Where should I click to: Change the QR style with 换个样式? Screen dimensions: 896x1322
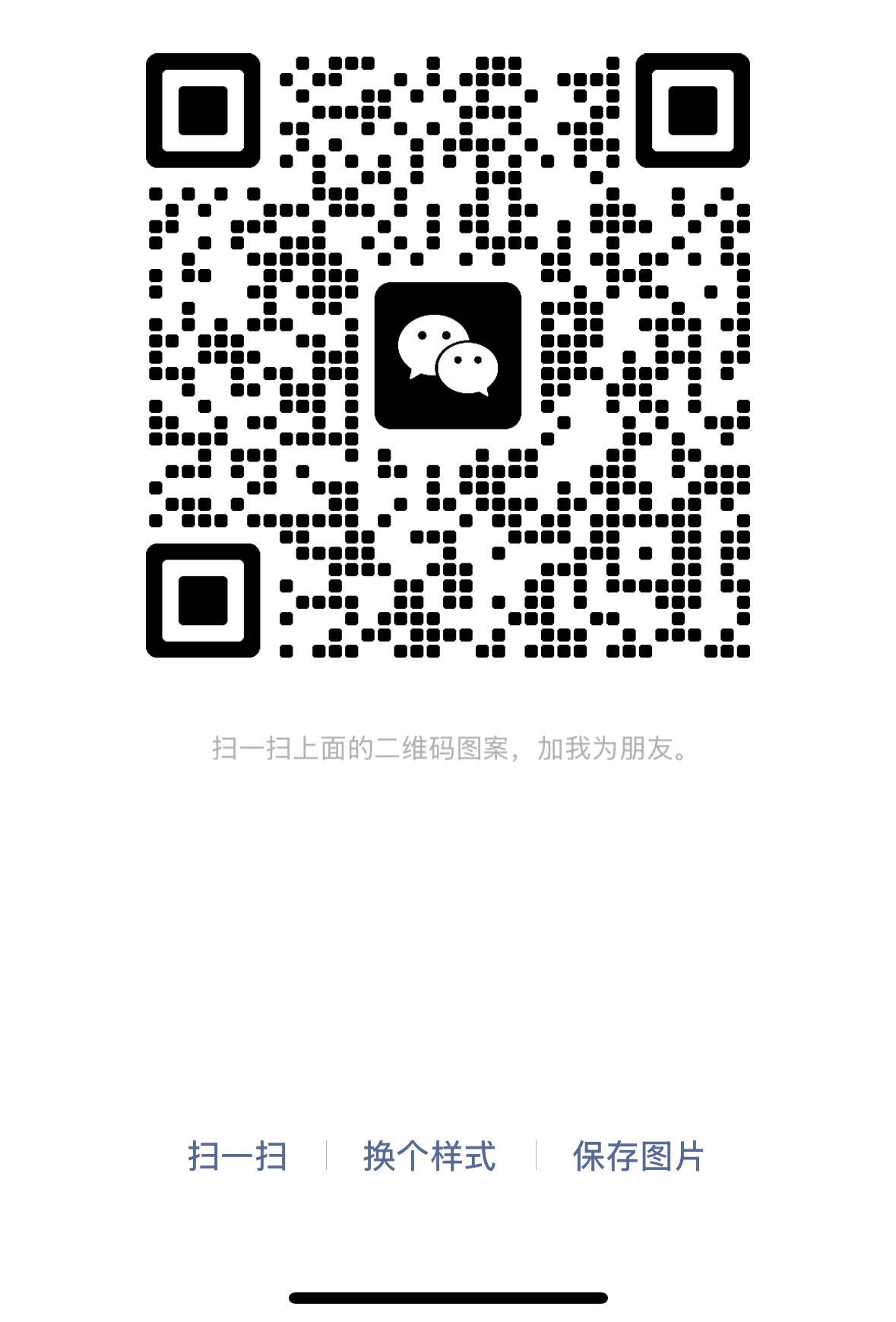click(x=429, y=1156)
